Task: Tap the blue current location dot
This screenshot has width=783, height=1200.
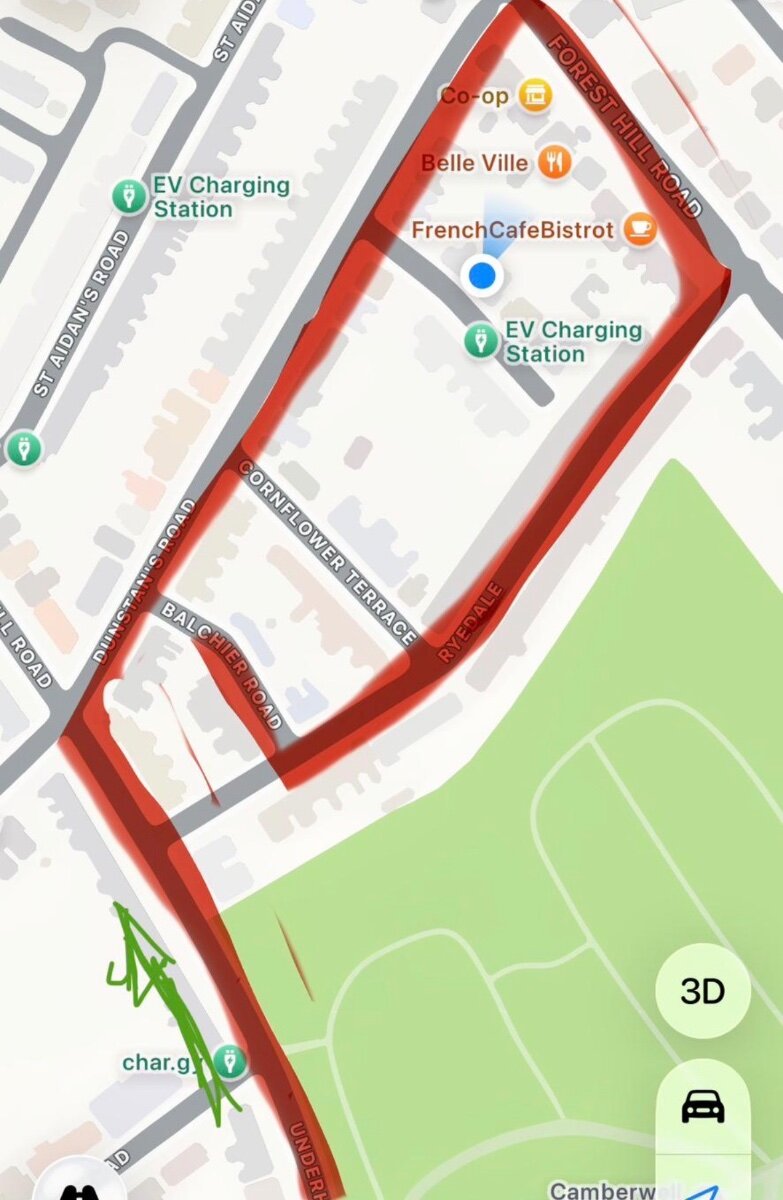Action: pyautogui.click(x=483, y=275)
